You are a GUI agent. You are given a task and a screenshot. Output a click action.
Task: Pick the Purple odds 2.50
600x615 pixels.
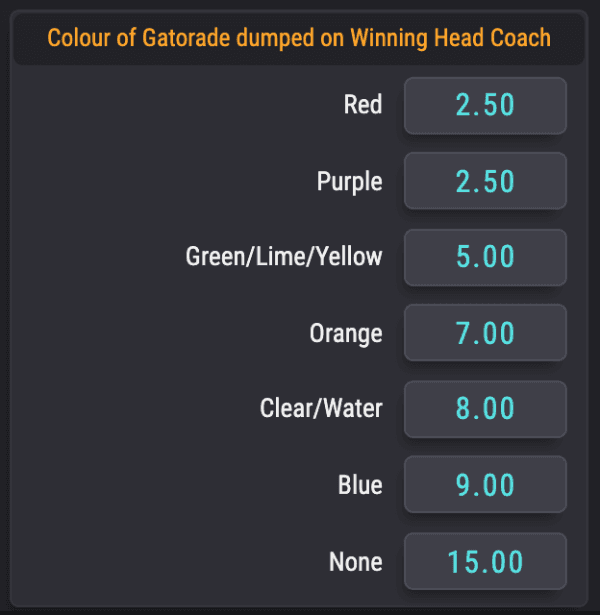pos(485,181)
